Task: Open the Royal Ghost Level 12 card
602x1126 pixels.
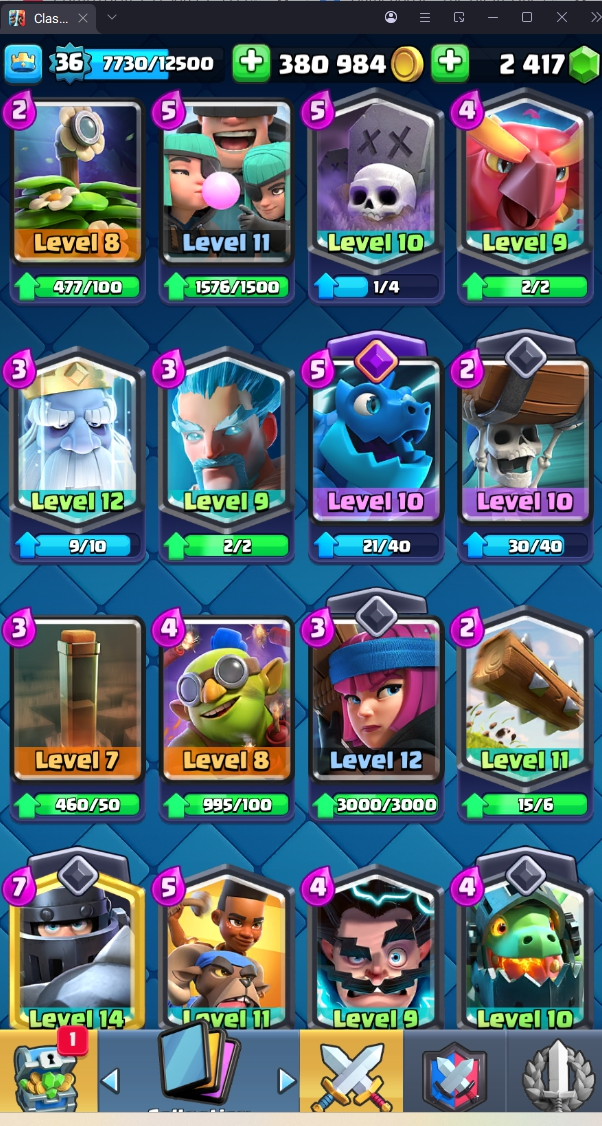Action: 77,440
